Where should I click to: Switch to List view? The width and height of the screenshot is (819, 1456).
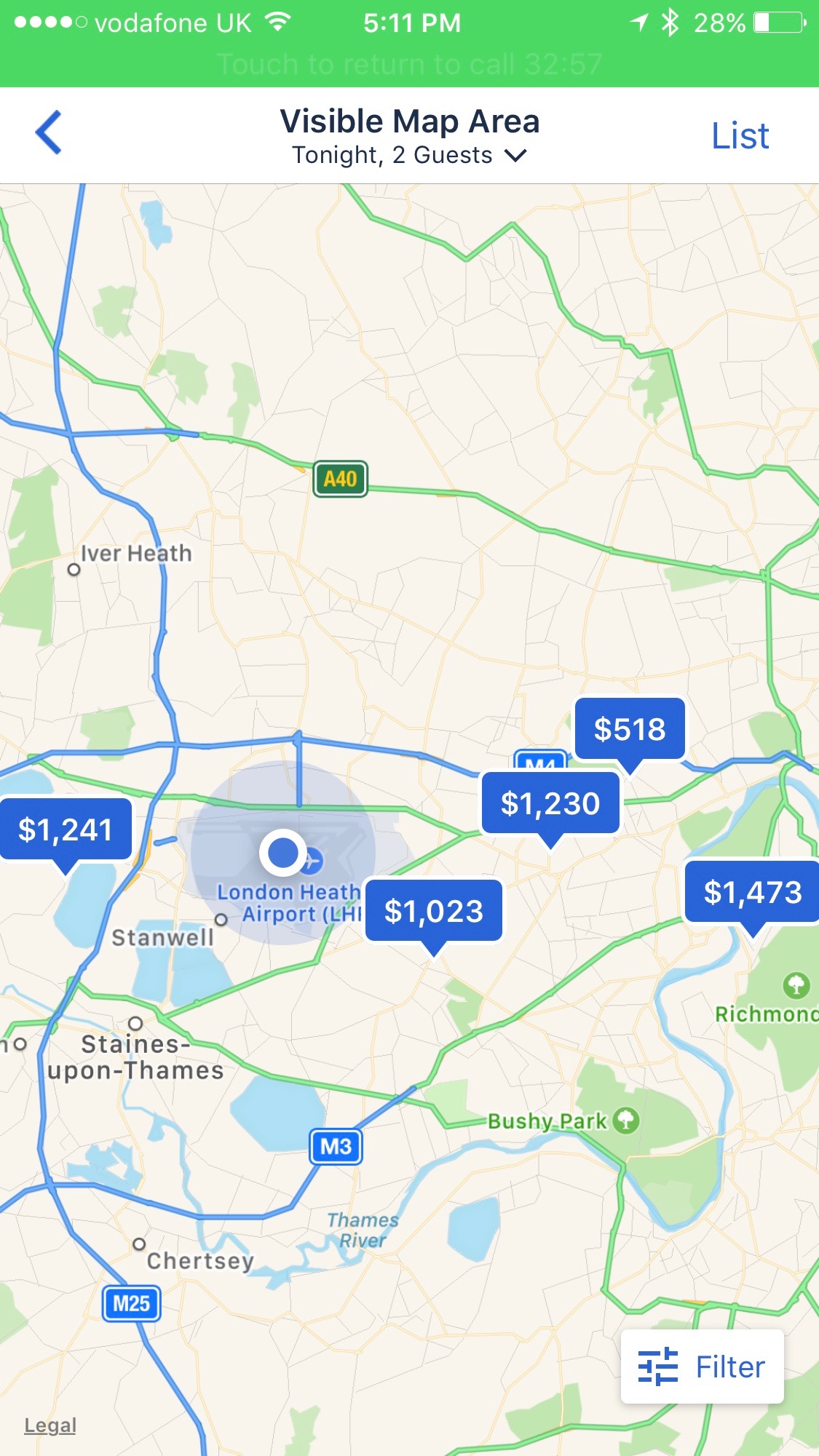tap(739, 136)
